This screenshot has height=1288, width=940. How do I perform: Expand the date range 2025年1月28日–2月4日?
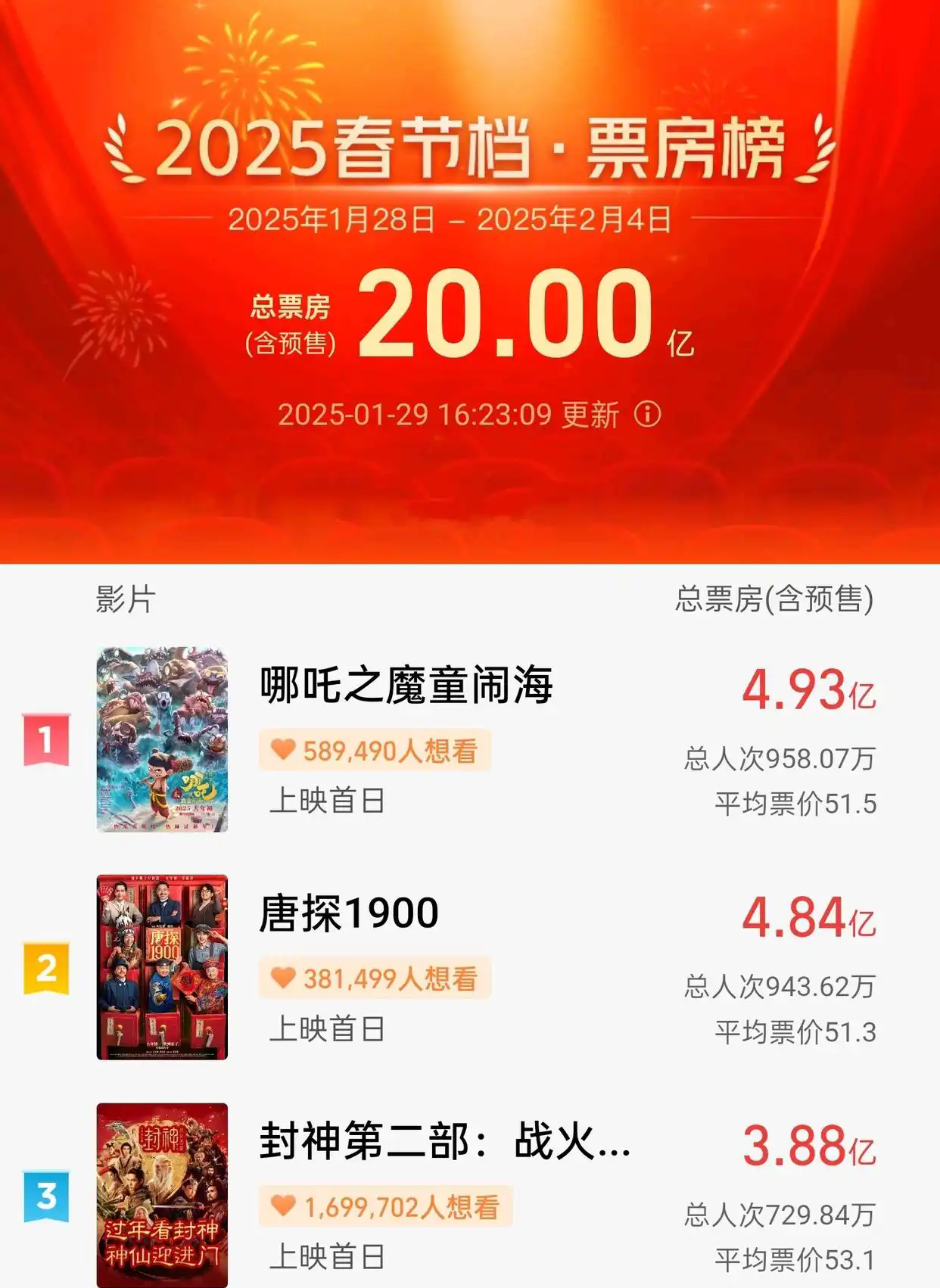tap(469, 219)
